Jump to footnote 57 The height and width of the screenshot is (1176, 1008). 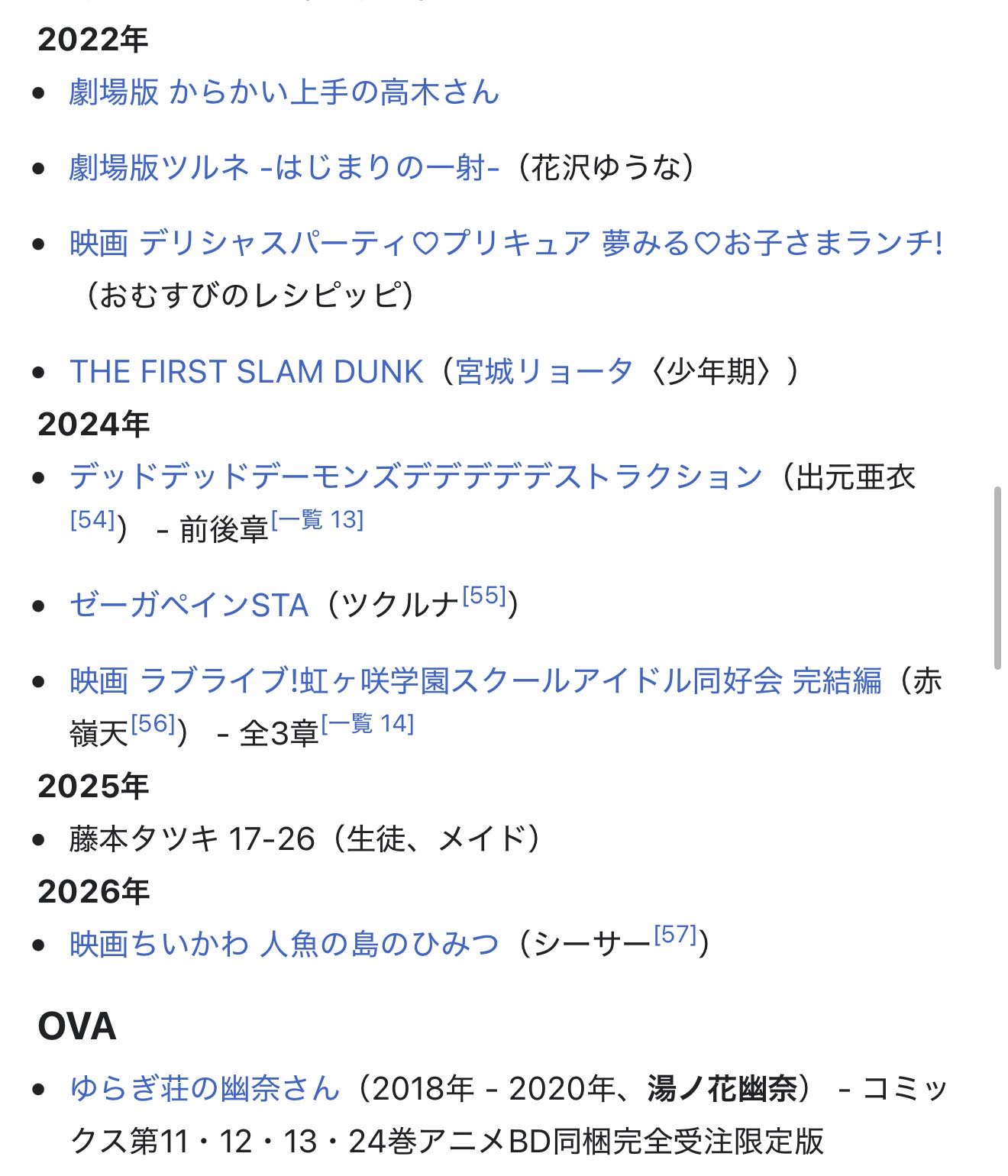pyautogui.click(x=676, y=934)
